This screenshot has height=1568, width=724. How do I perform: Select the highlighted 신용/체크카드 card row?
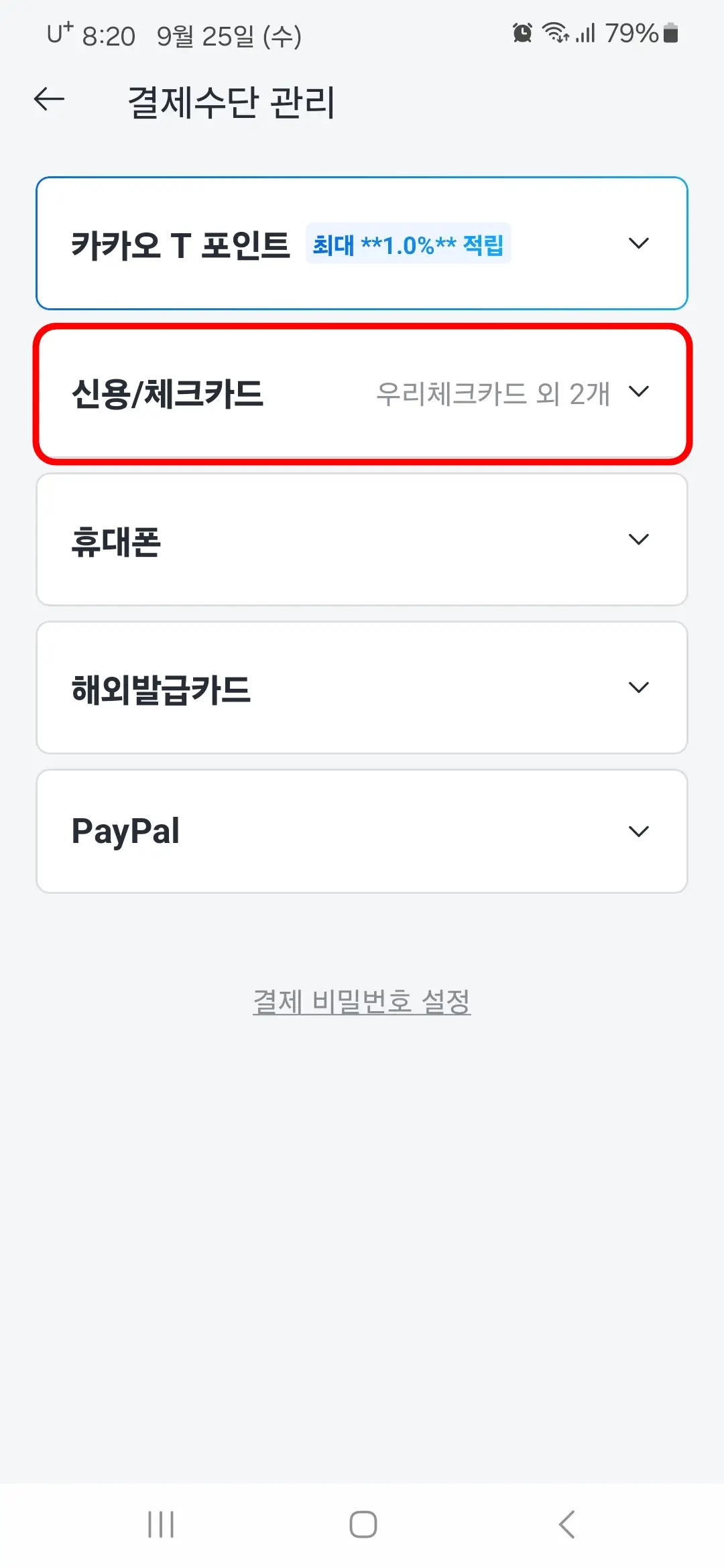(x=362, y=393)
